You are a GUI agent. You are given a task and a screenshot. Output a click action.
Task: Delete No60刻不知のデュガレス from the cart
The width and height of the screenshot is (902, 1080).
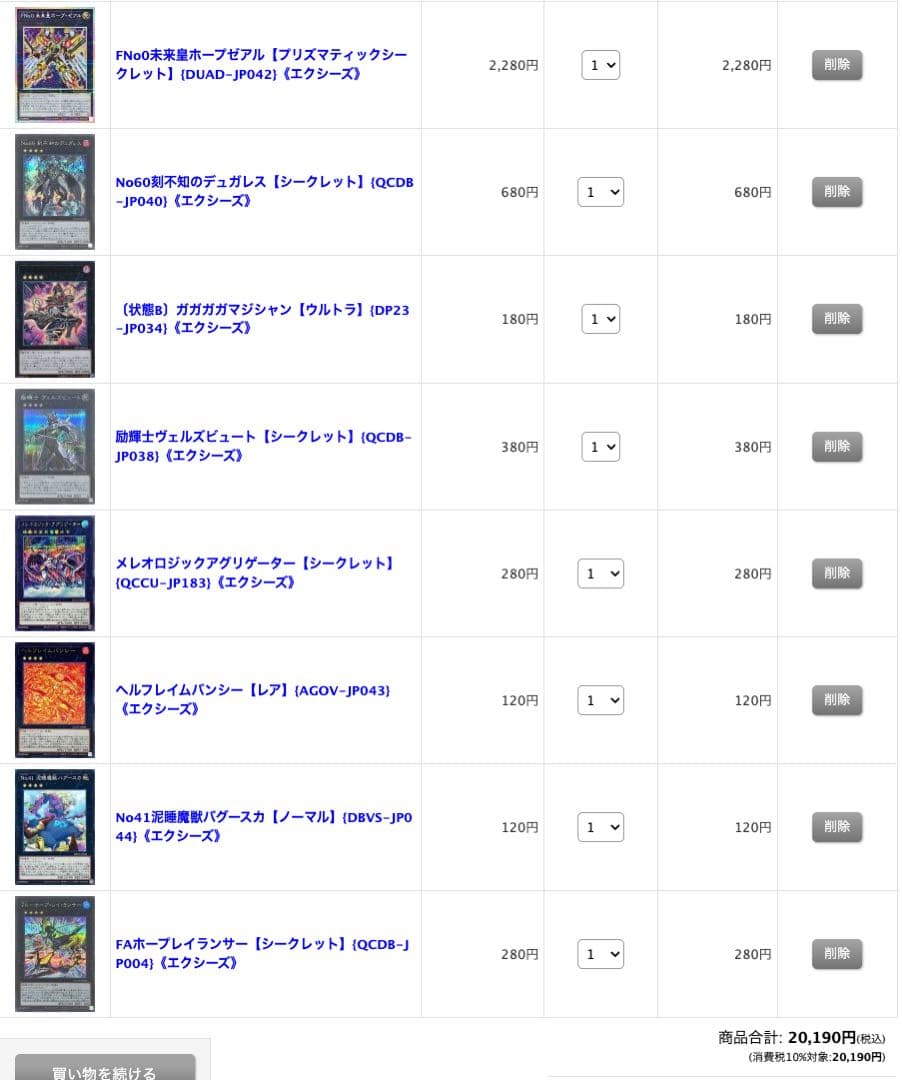(836, 192)
